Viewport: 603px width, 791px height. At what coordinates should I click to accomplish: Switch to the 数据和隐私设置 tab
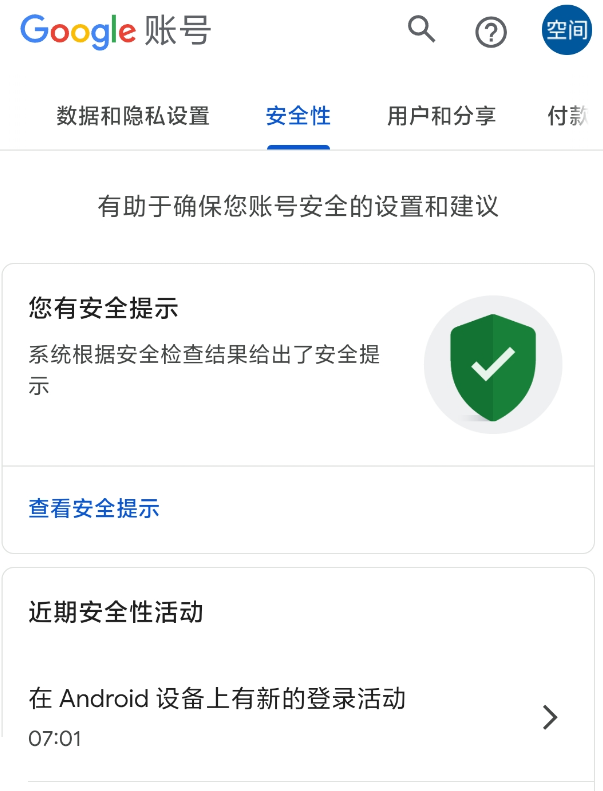[133, 116]
